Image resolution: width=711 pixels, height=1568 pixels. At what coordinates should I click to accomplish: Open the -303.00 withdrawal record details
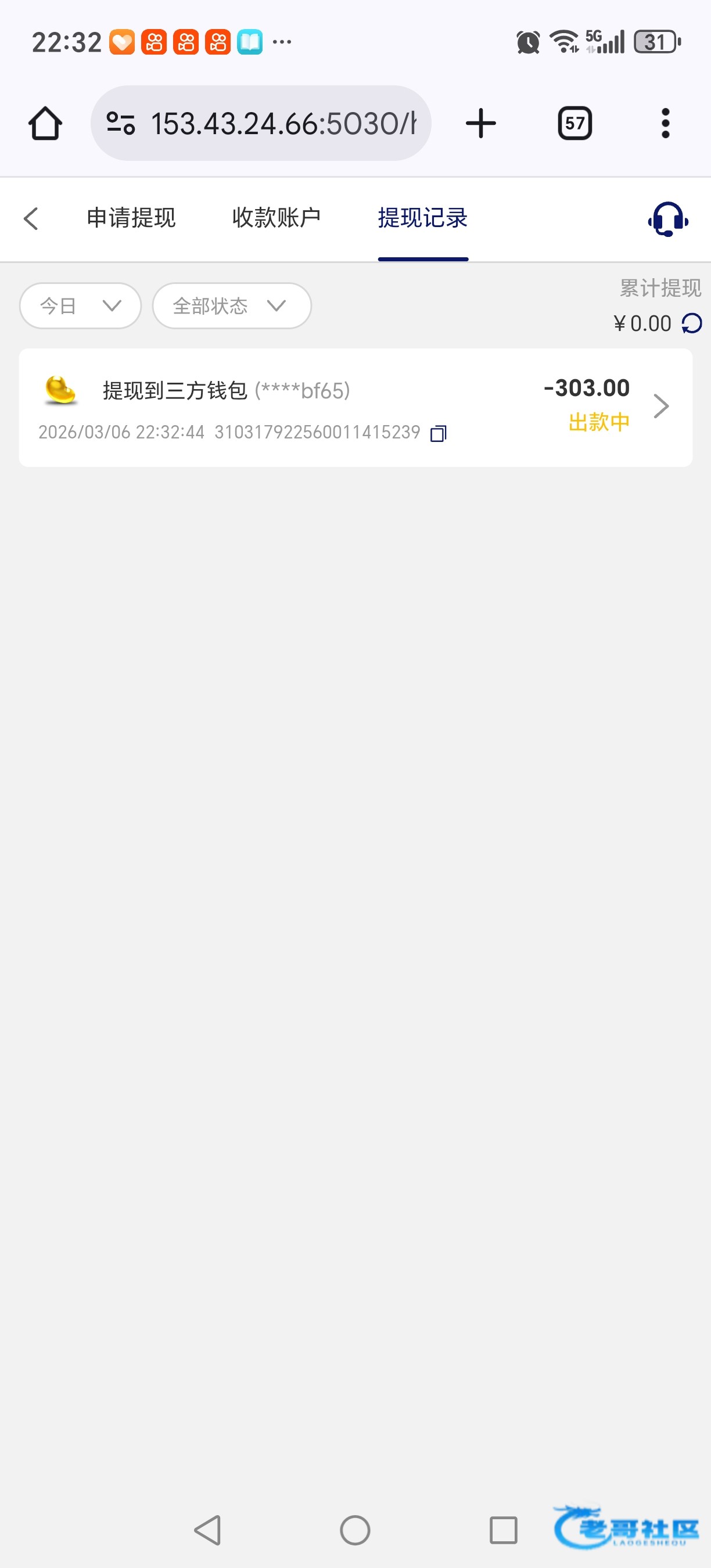(661, 407)
